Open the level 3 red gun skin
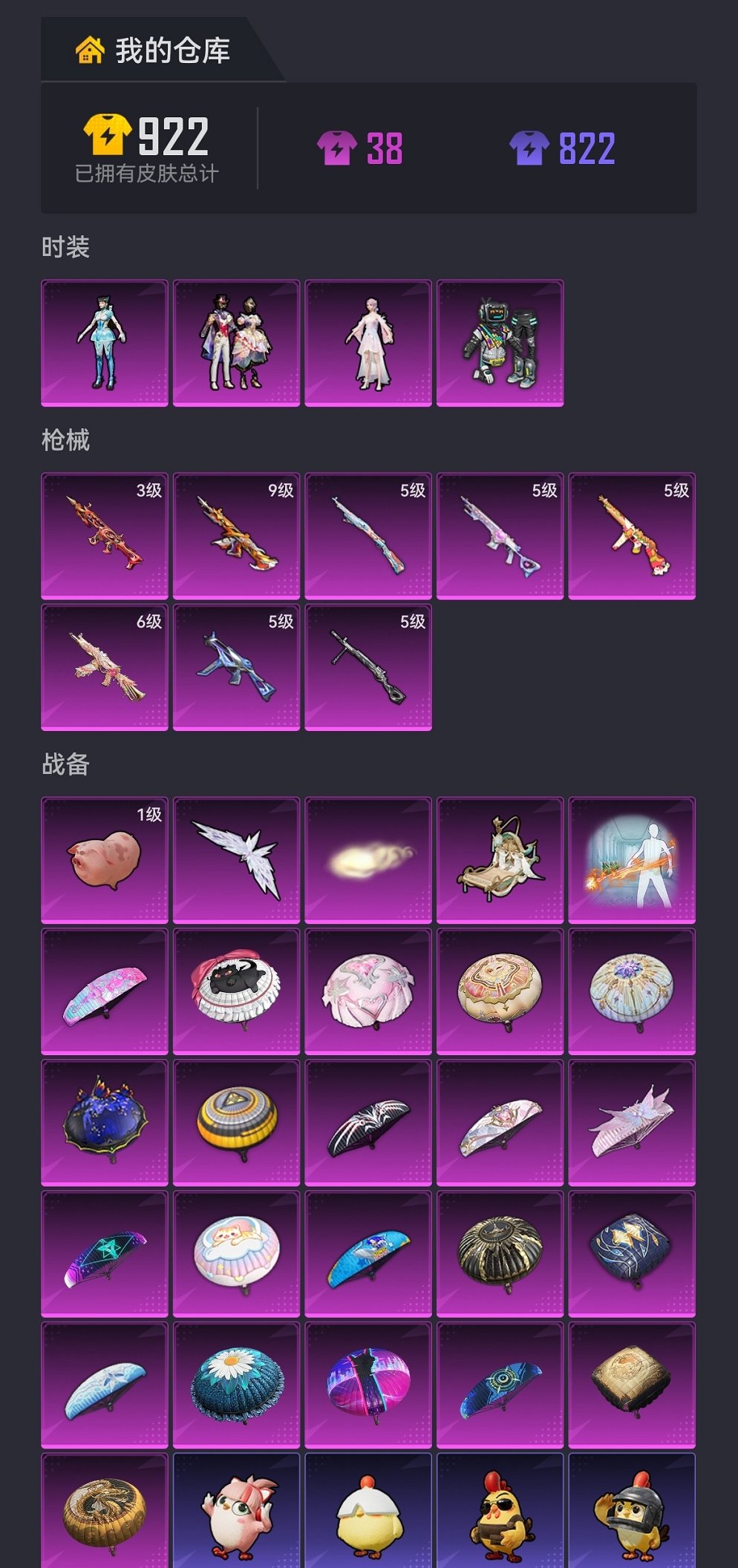This screenshot has height=1568, width=738. (x=104, y=536)
